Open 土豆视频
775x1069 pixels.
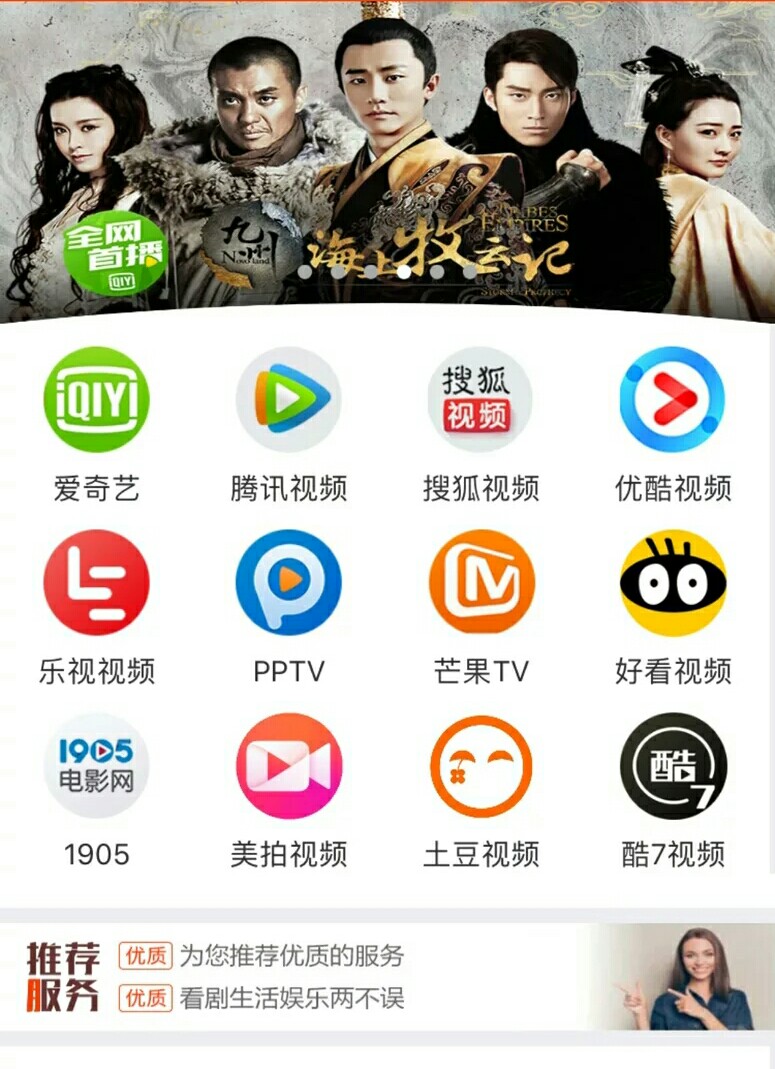click(x=480, y=766)
